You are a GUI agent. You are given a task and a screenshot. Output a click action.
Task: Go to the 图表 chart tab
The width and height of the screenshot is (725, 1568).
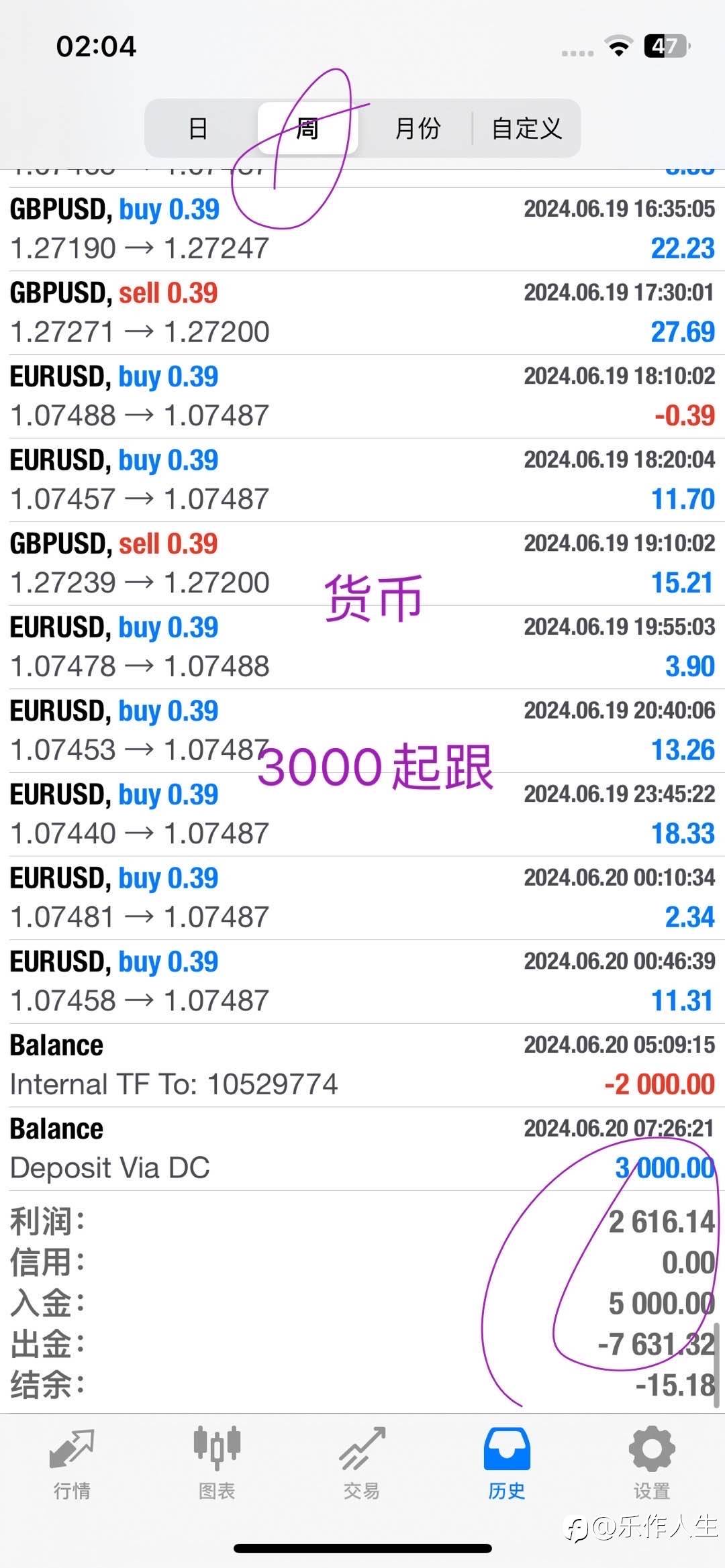[217, 1463]
